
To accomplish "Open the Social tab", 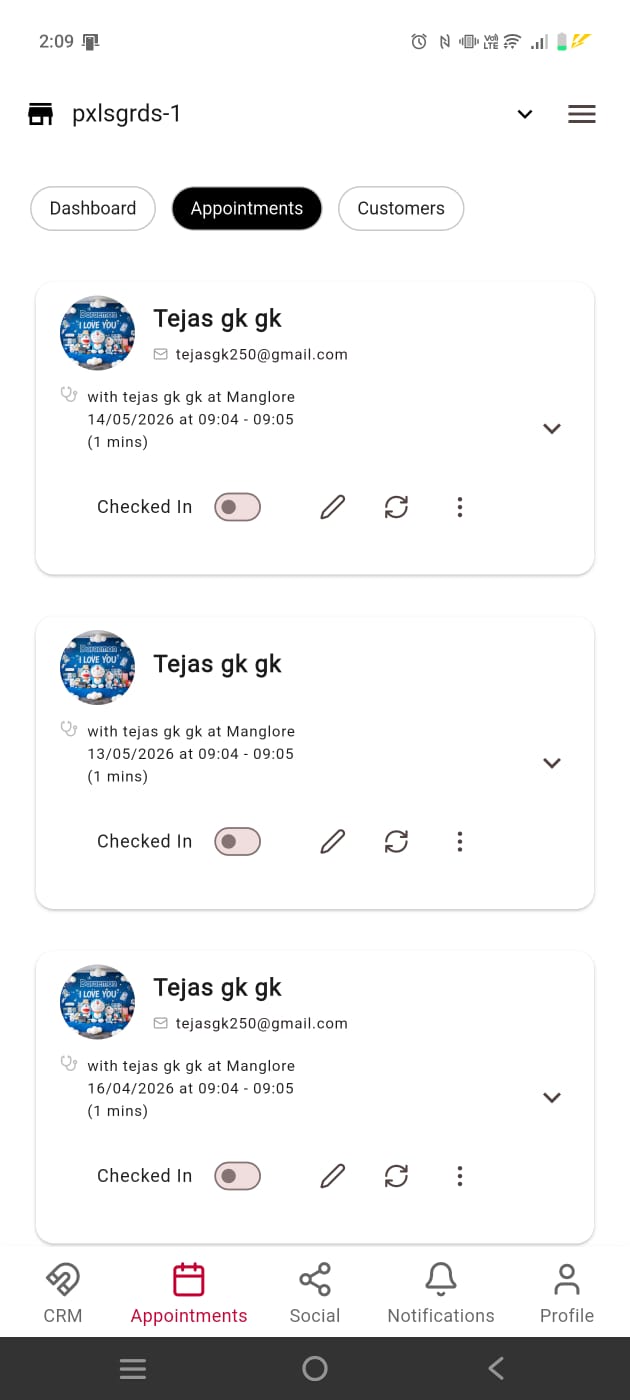I will (315, 1293).
